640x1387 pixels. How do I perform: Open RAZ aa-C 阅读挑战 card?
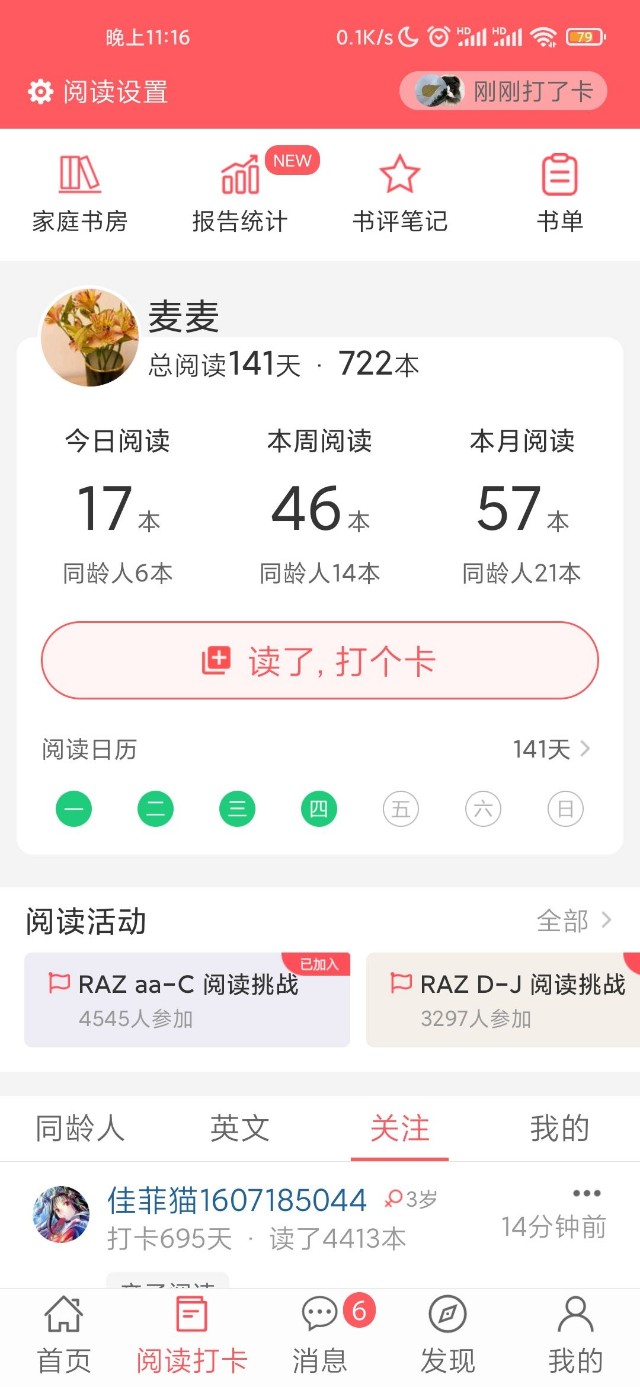pos(187,999)
